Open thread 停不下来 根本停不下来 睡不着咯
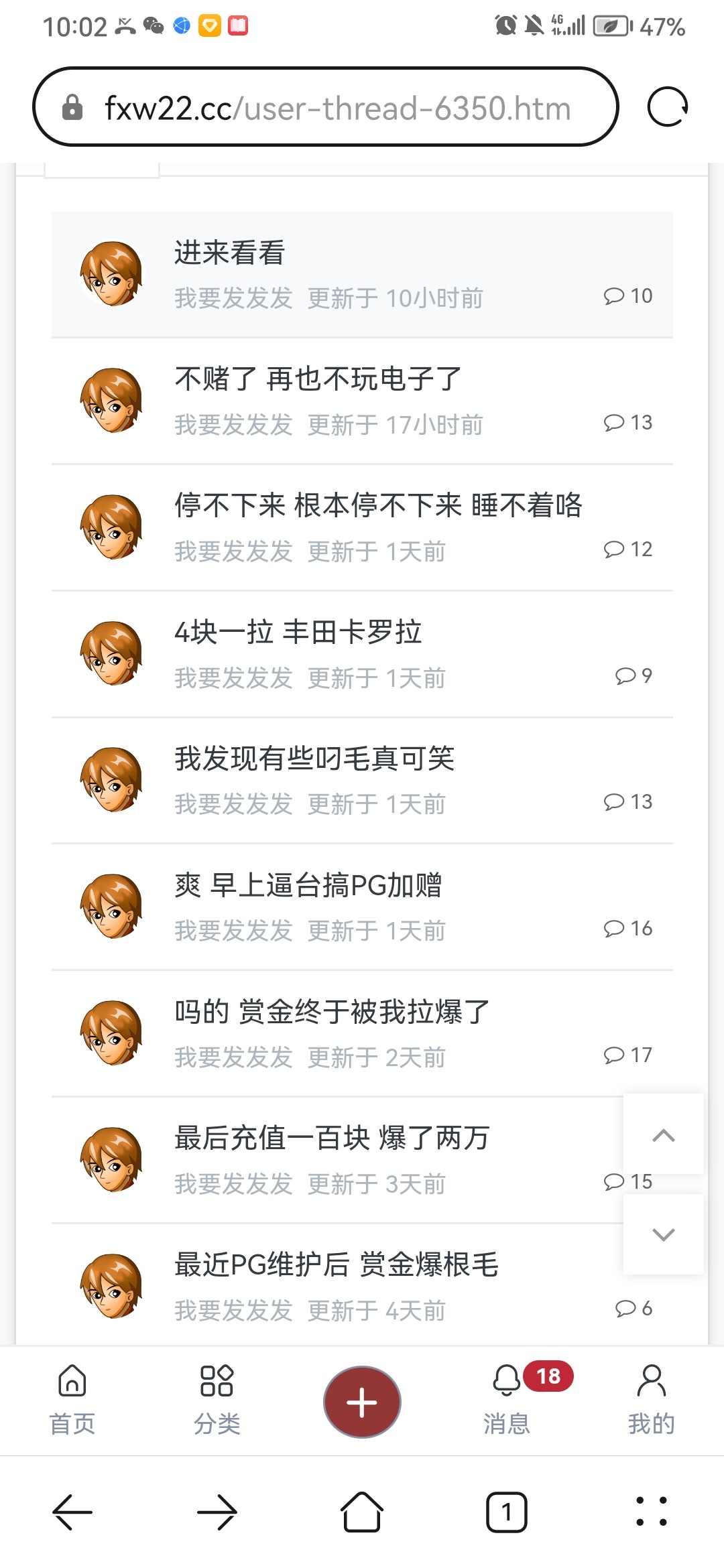This screenshot has height=1568, width=724. [x=378, y=506]
